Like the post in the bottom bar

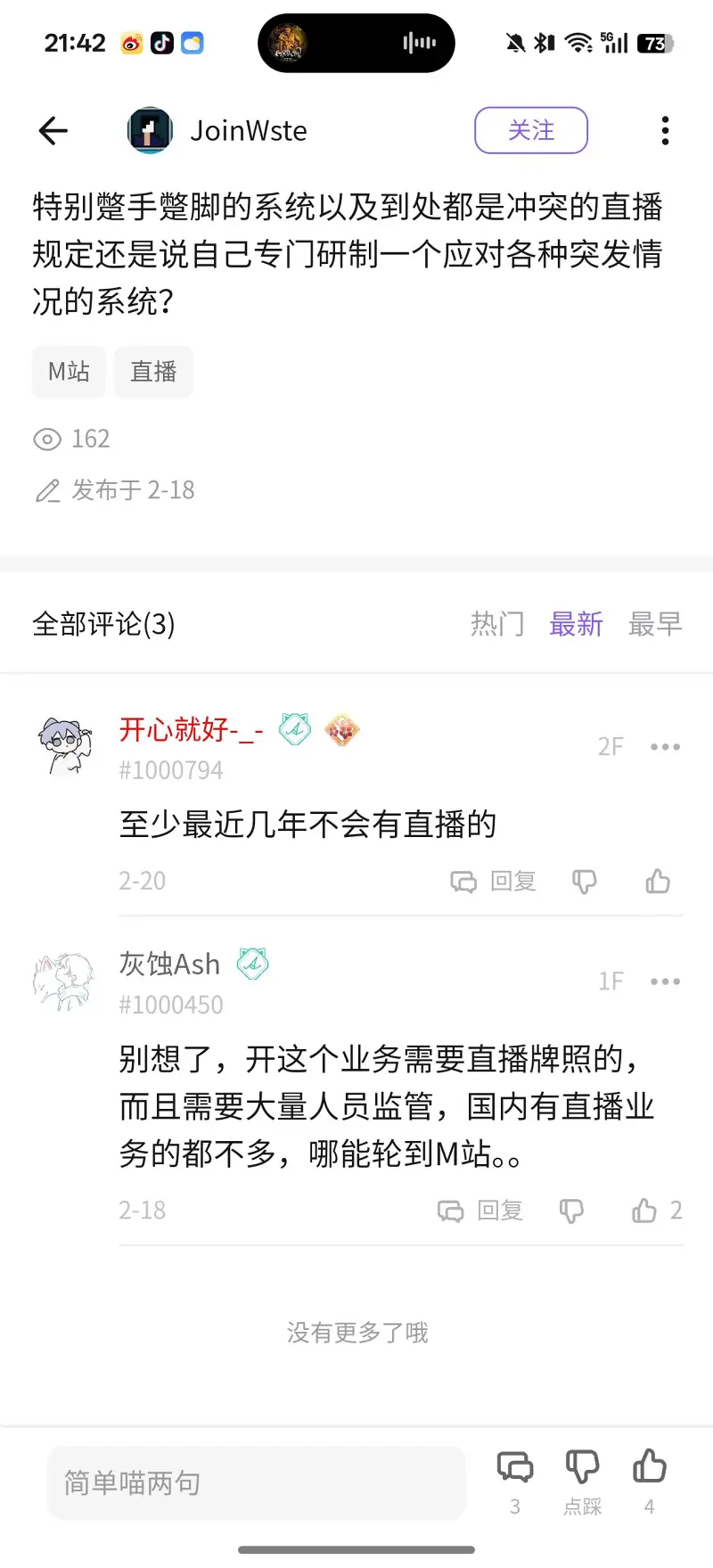(649, 1482)
